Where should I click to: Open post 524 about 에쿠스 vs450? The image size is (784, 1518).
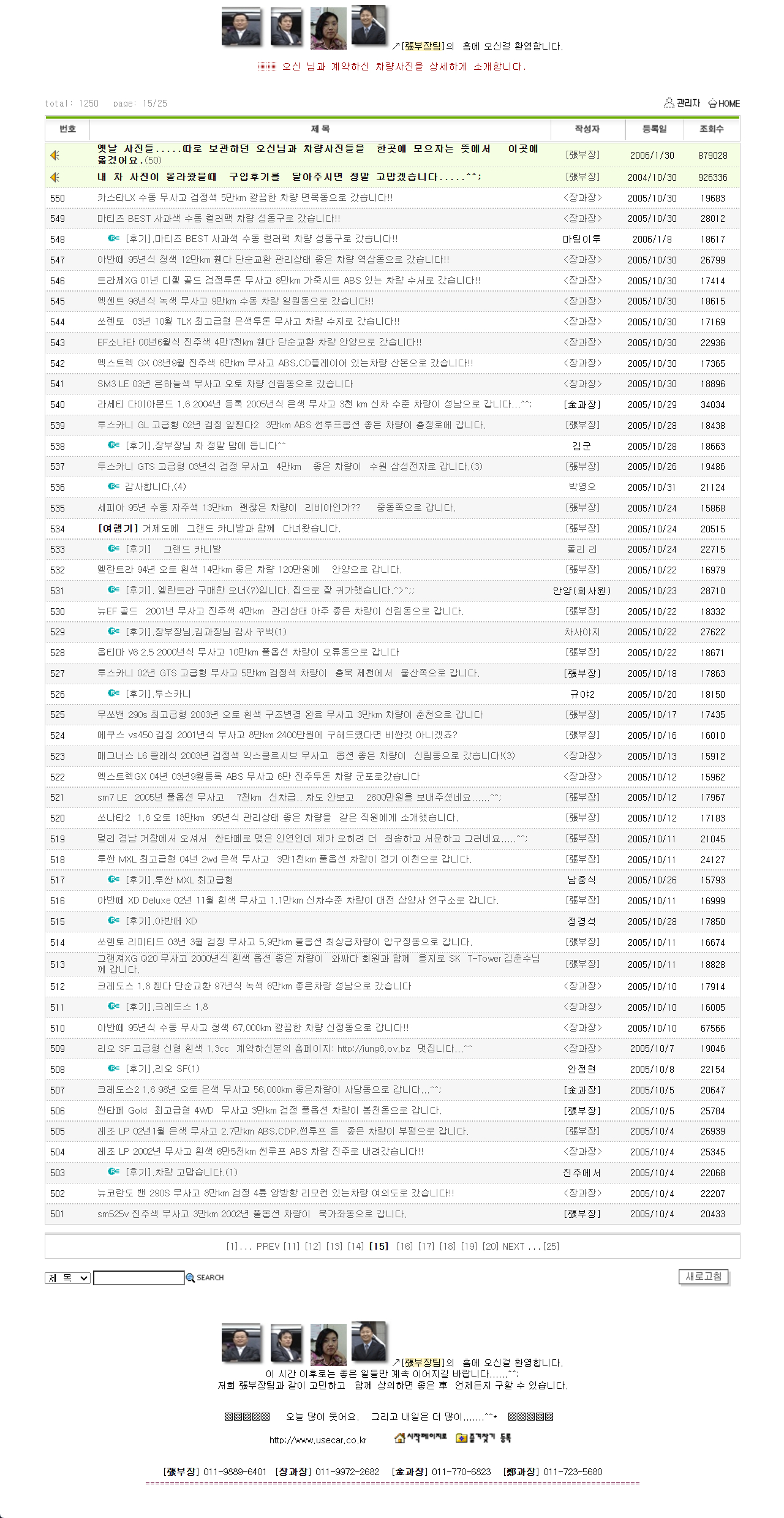click(277, 735)
